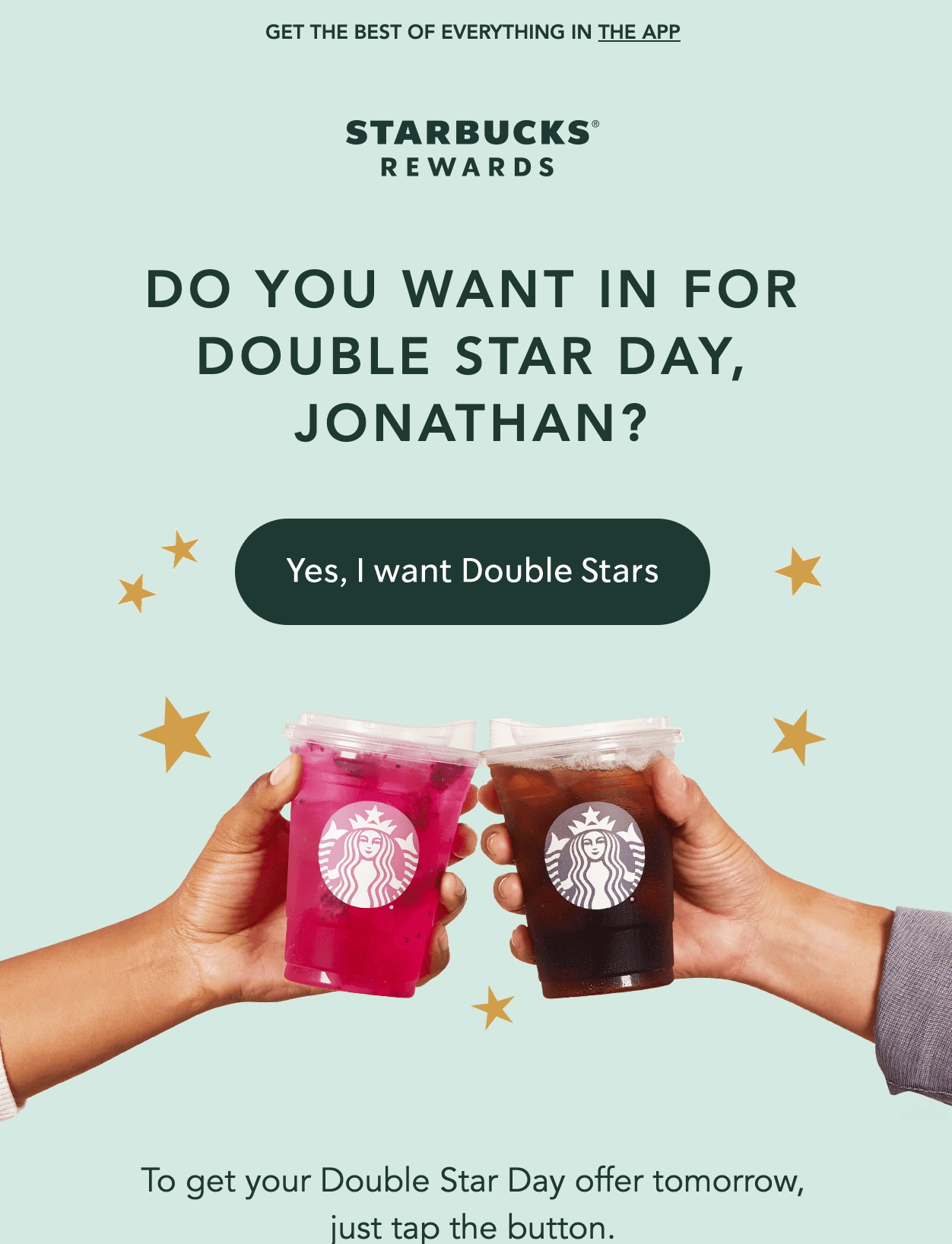Open the underlined THE APP link

click(639, 32)
